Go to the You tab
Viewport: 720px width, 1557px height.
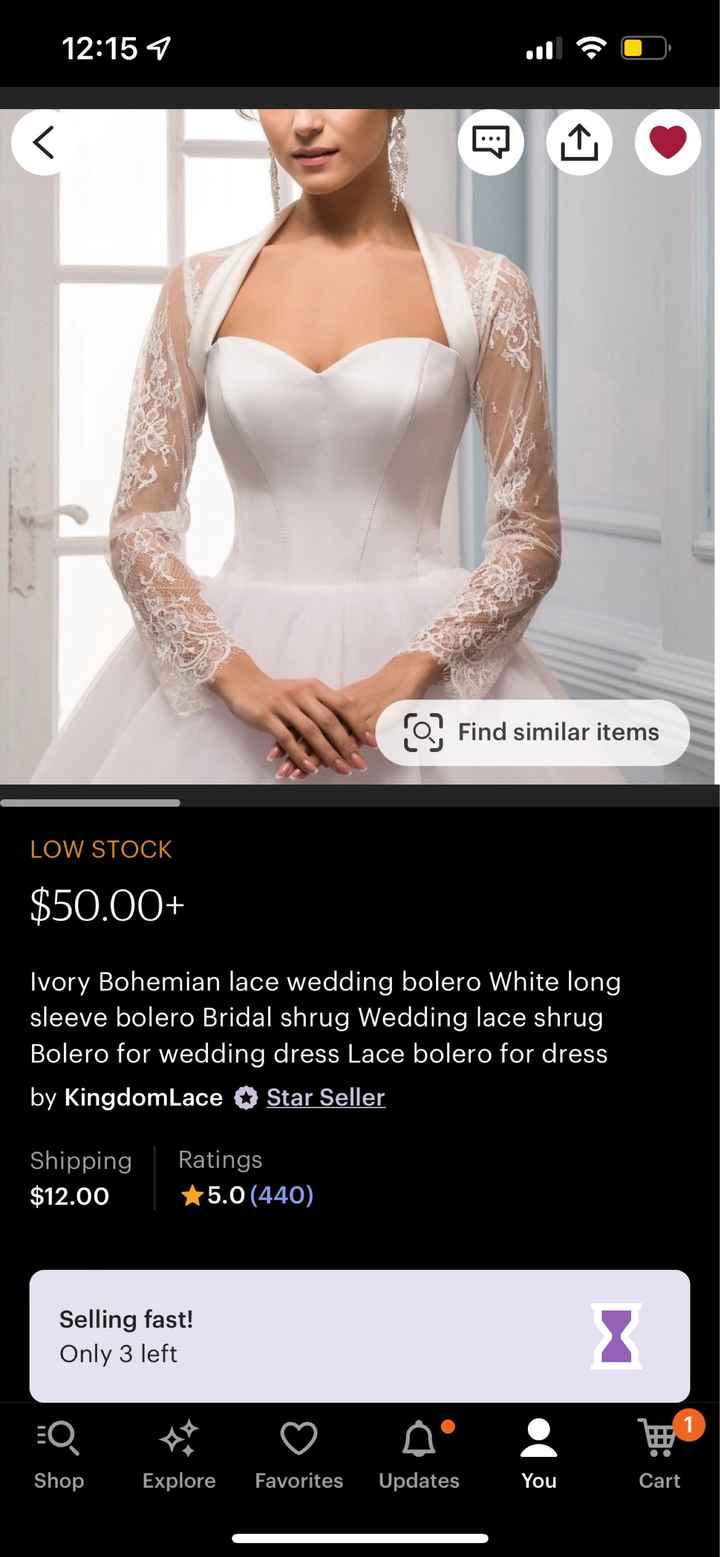coord(539,1455)
